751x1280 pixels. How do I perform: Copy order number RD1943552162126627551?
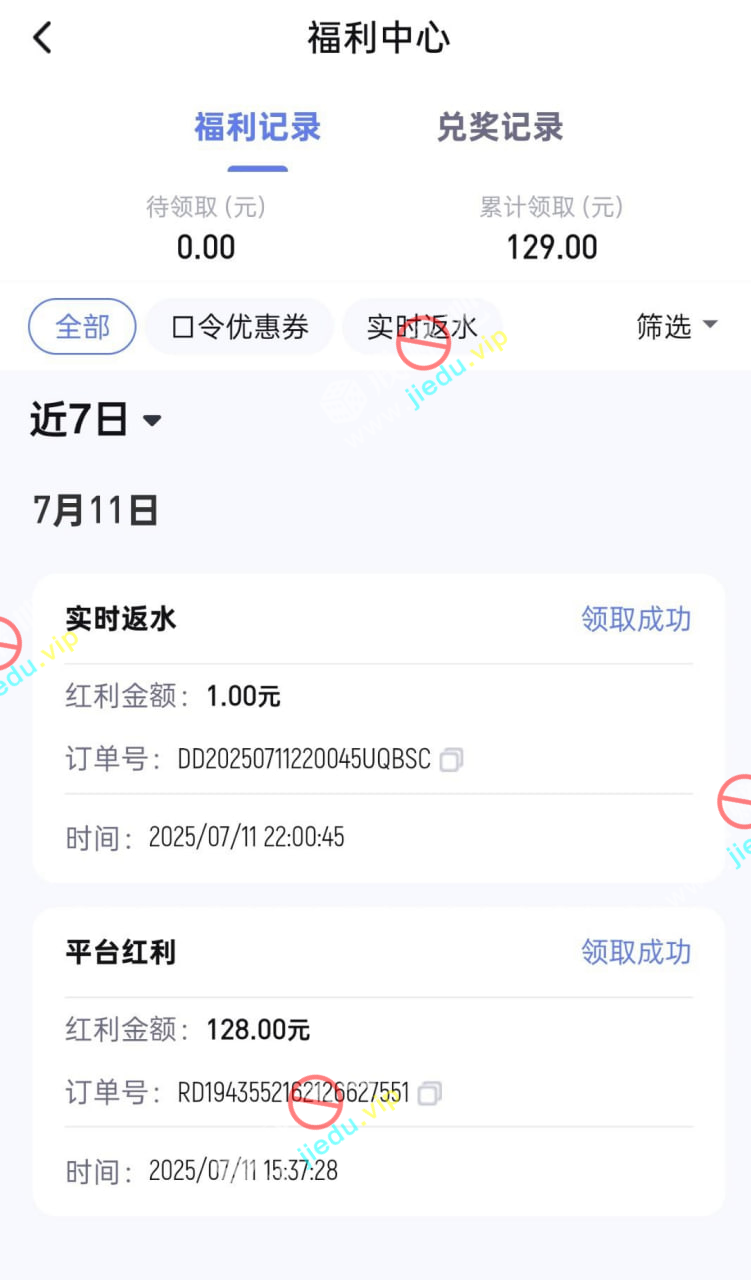click(429, 1093)
